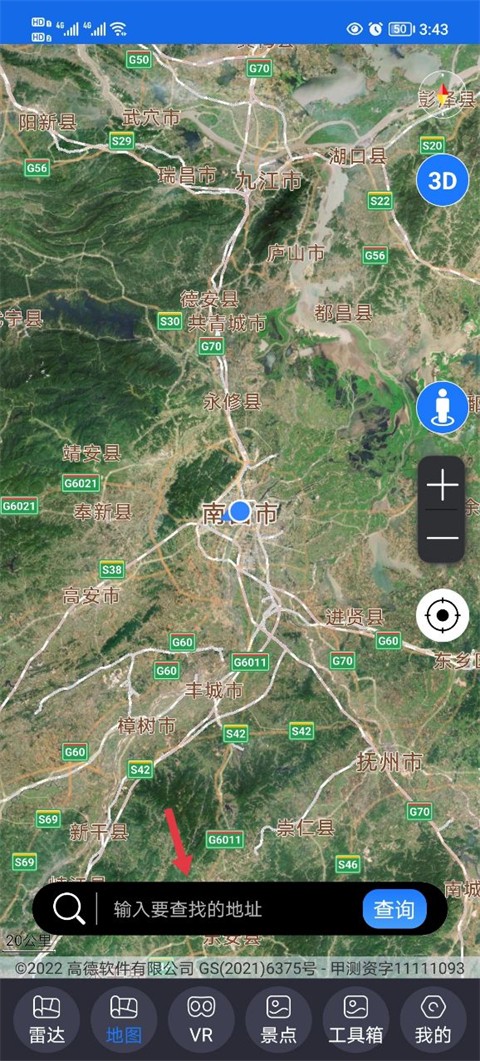Zoom in with the plus button

tap(442, 485)
